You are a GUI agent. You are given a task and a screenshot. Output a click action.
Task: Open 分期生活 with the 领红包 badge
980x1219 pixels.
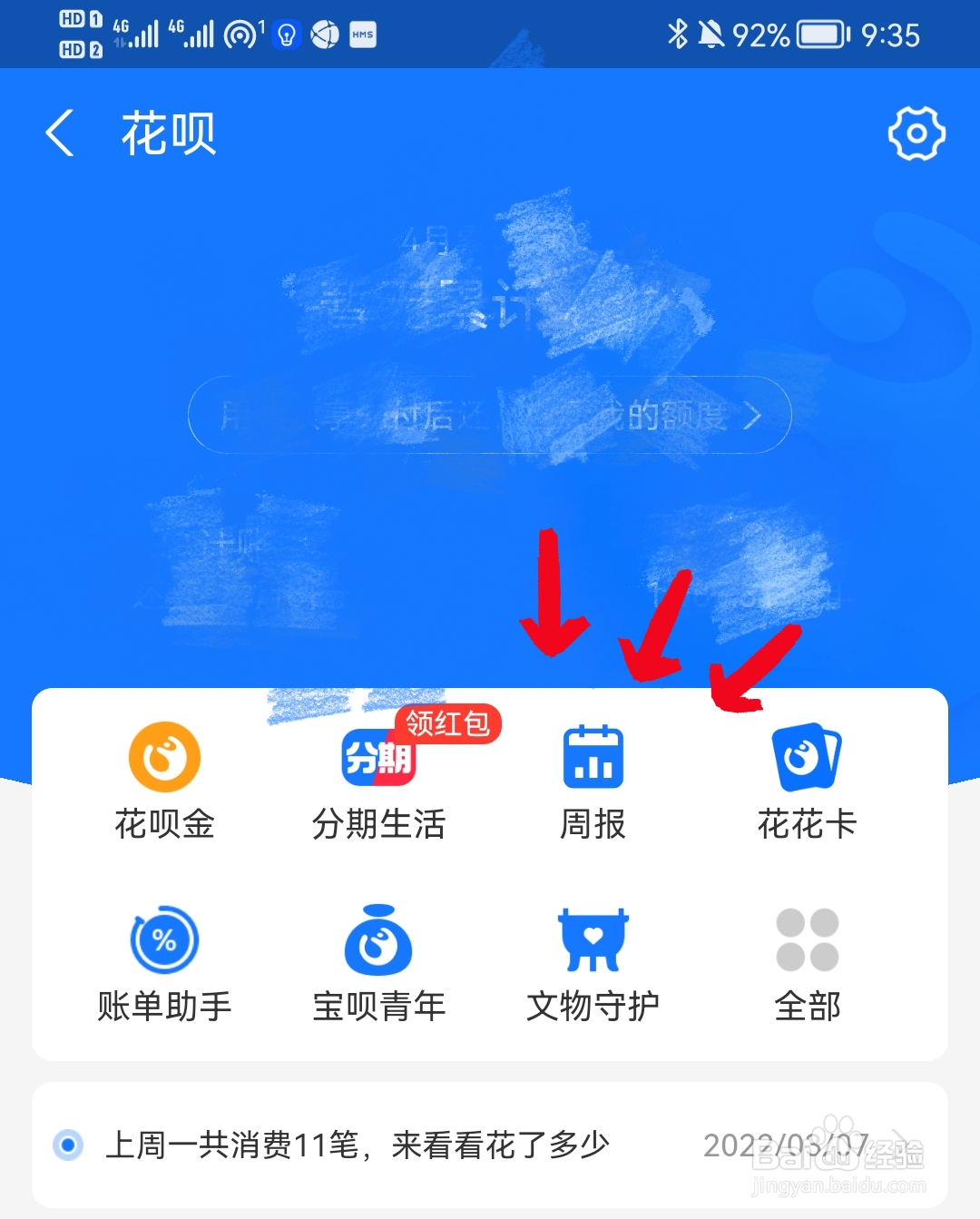click(378, 781)
